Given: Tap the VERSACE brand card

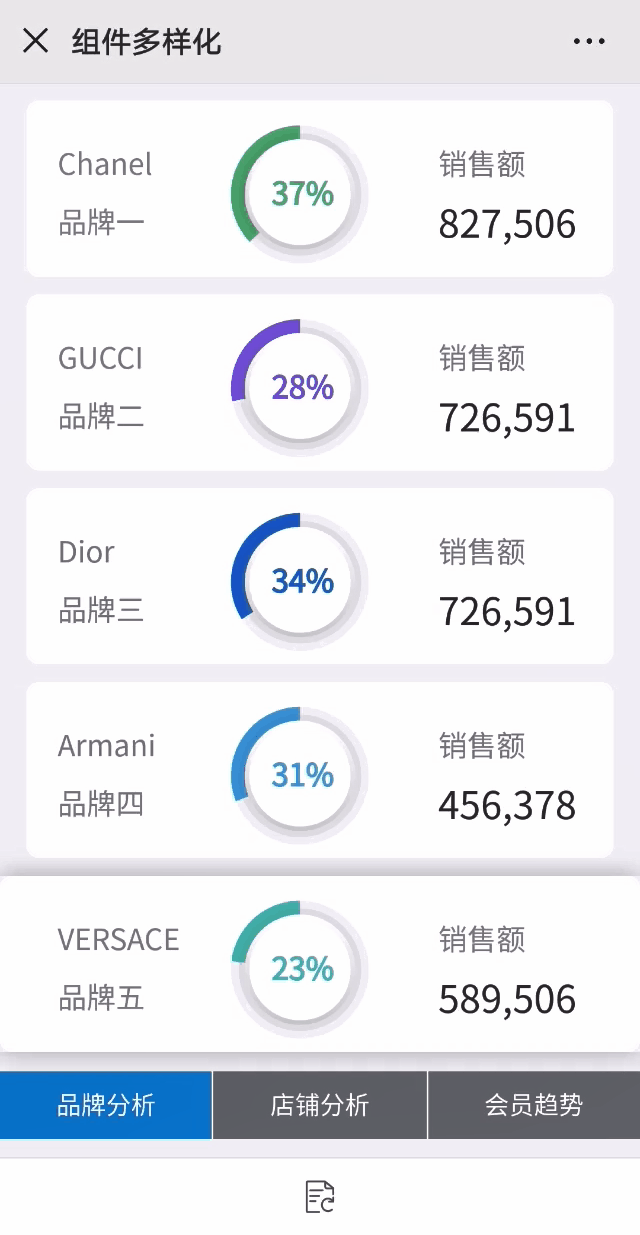Looking at the screenshot, I should click(319, 964).
